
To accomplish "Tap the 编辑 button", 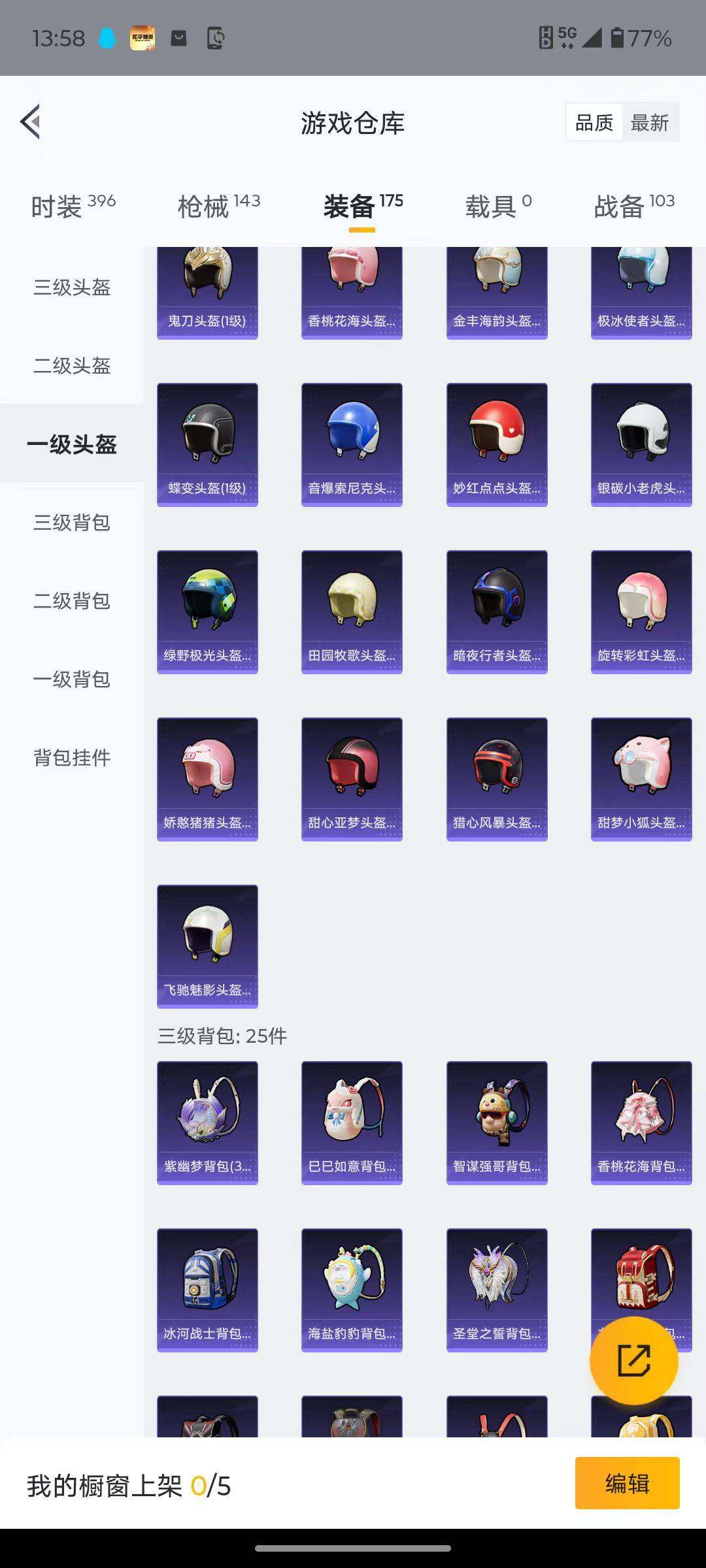I will [627, 1483].
